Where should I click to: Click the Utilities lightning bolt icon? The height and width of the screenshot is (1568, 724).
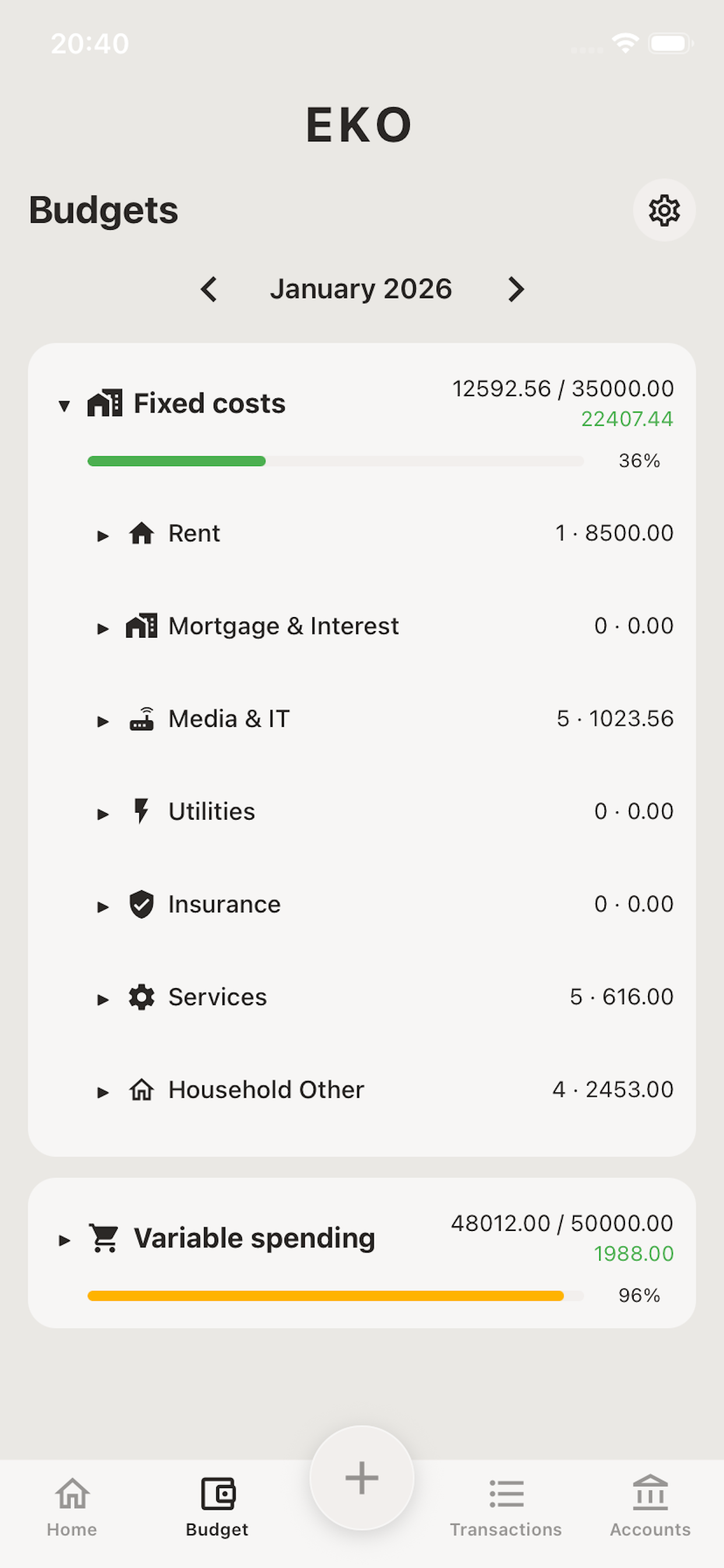pos(140,812)
